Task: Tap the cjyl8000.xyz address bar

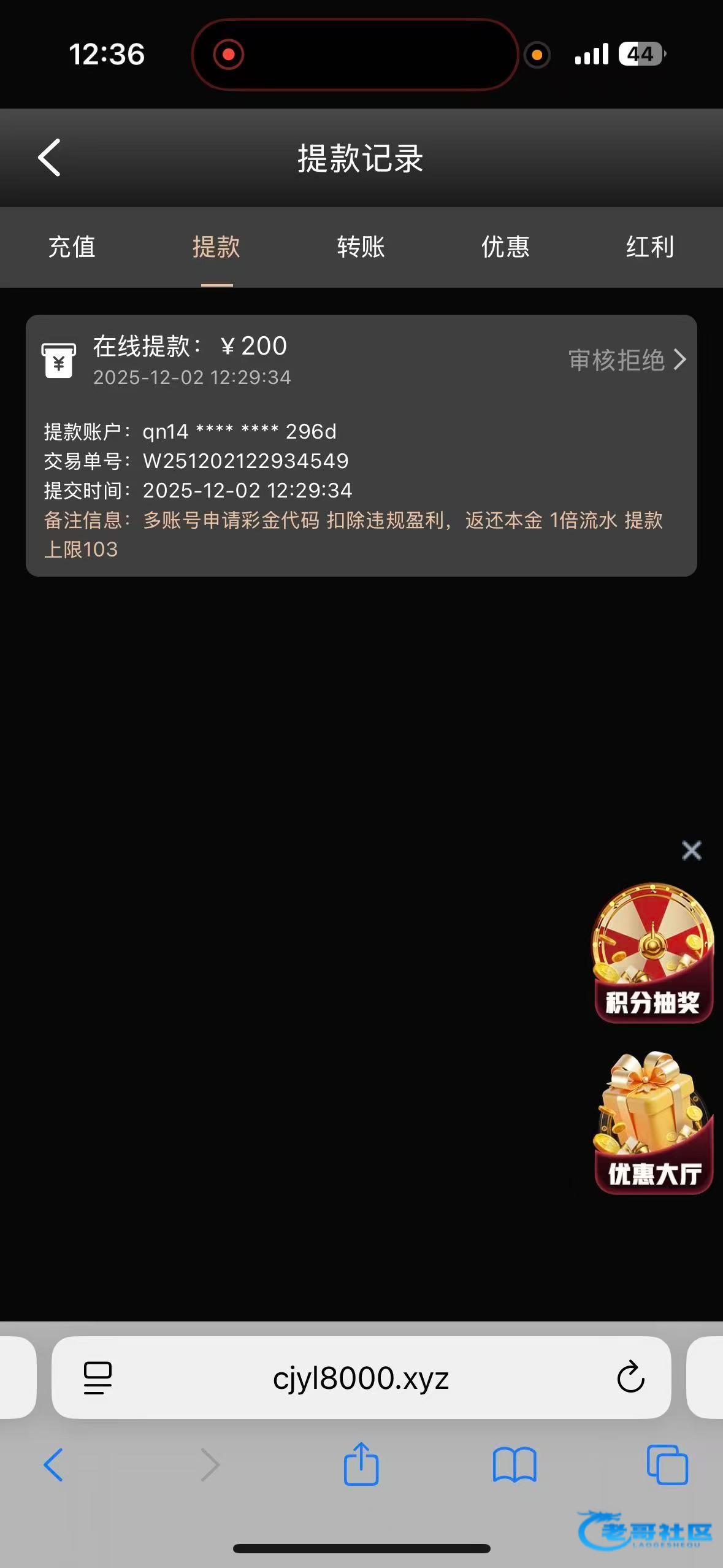Action: [x=361, y=1378]
